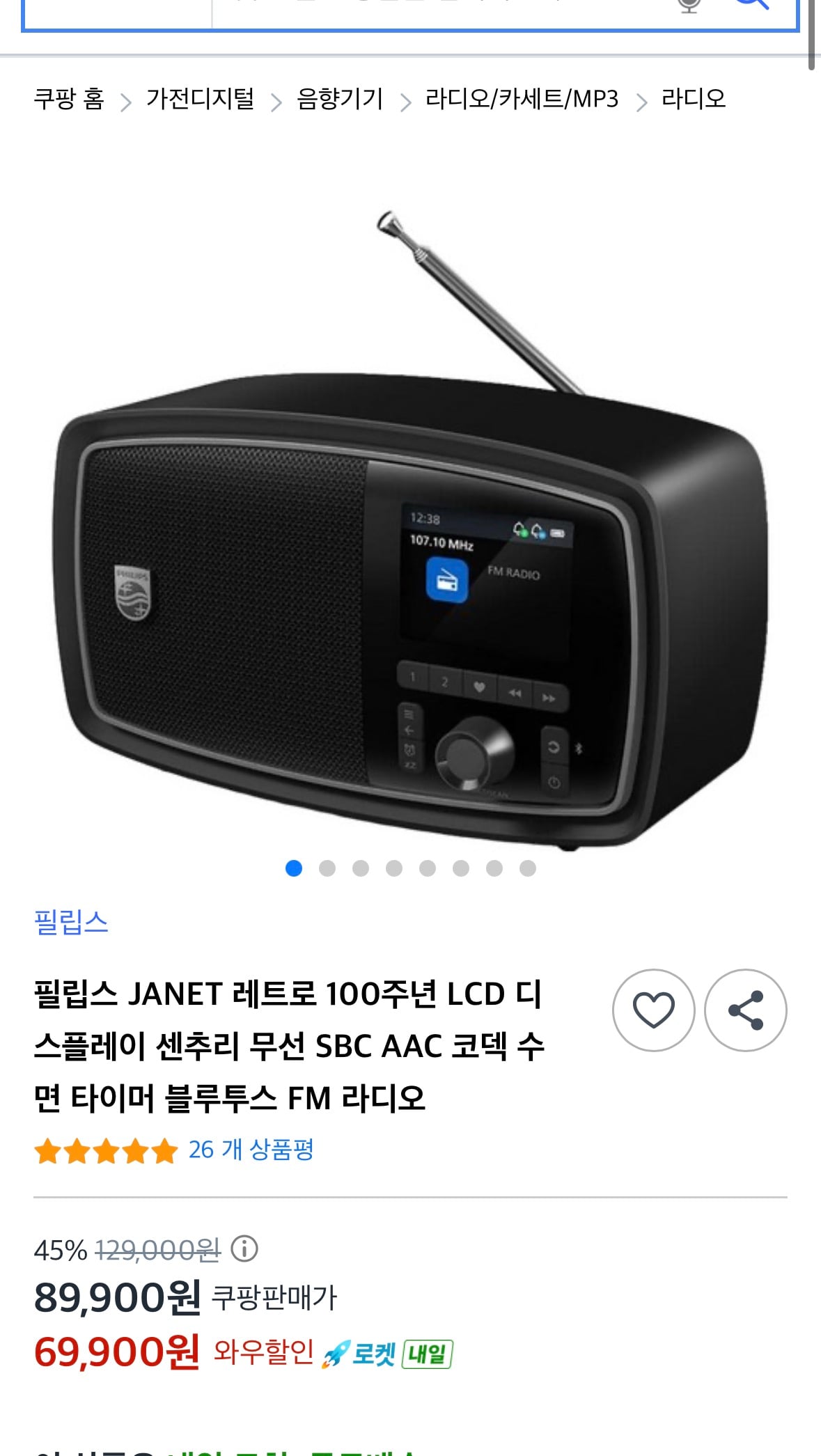This screenshot has width=821, height=1456.
Task: Tap the fifth star in the rating row
Action: (x=164, y=1150)
